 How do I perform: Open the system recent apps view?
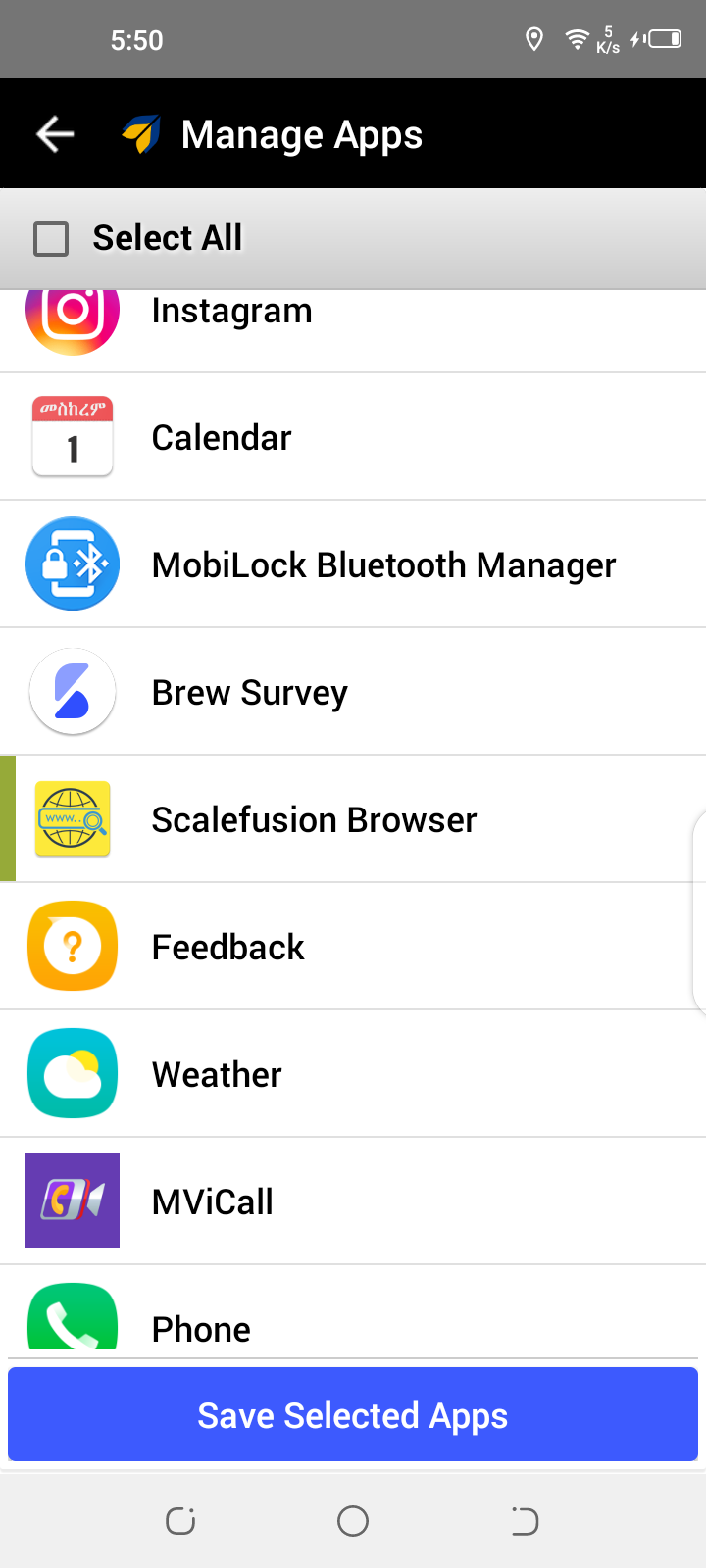coord(180,1521)
